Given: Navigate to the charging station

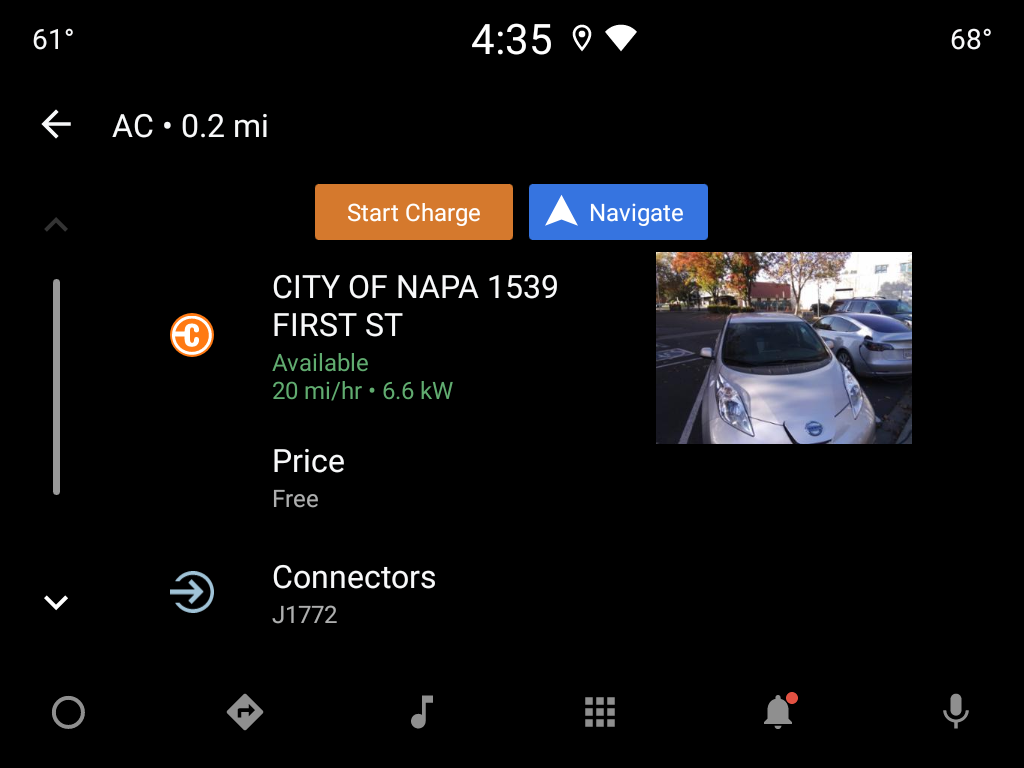Looking at the screenshot, I should (x=618, y=212).
